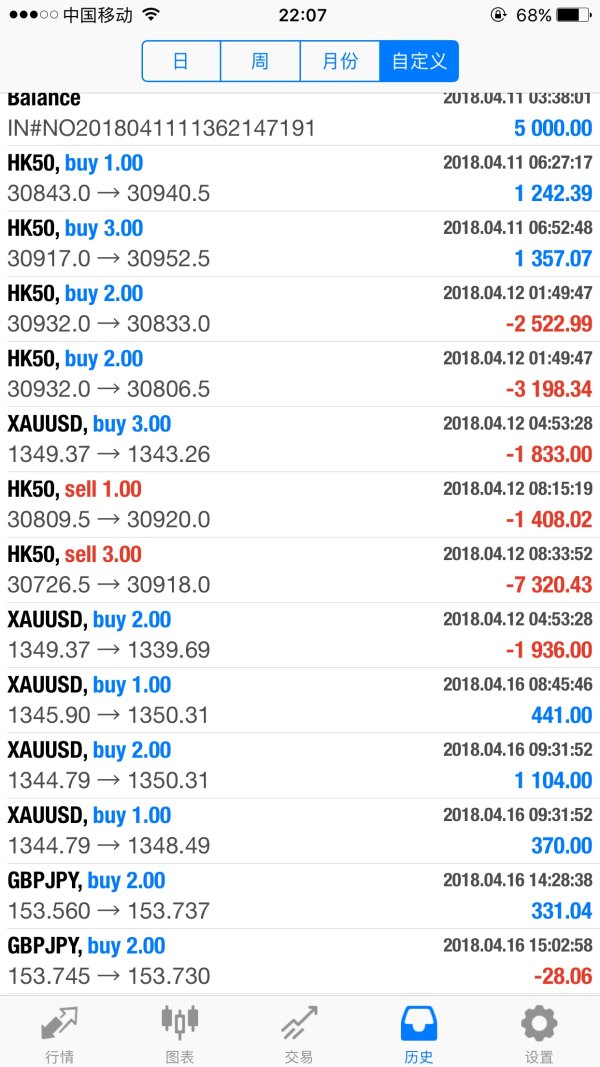View the HK50 trade with -3 198.34 loss
600x1067 pixels.
300,374
